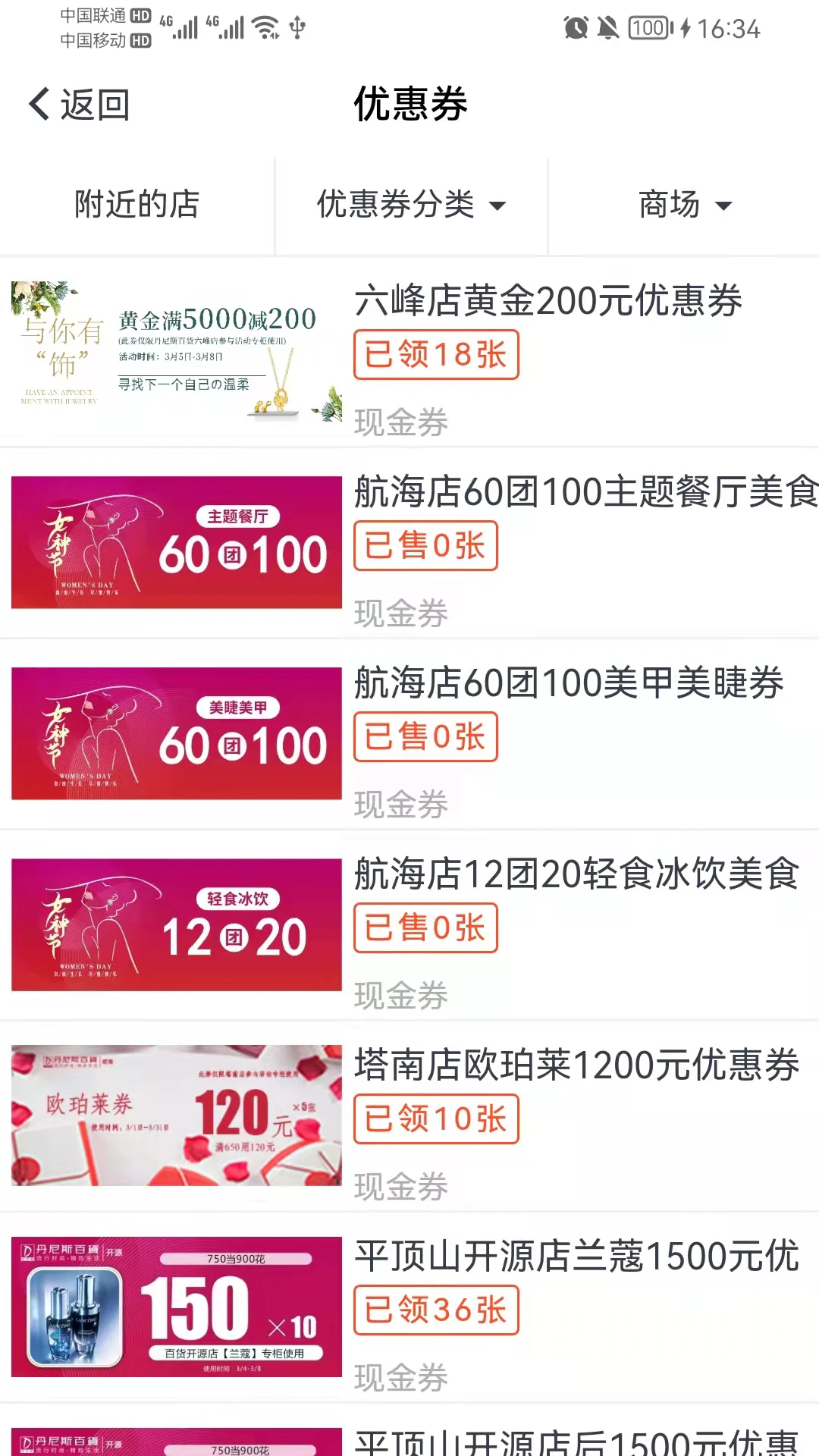This screenshot has height=1456, width=819.
Task: Open the 平顶山开源店兰蔻1500元 coupon
Action: [x=576, y=1257]
